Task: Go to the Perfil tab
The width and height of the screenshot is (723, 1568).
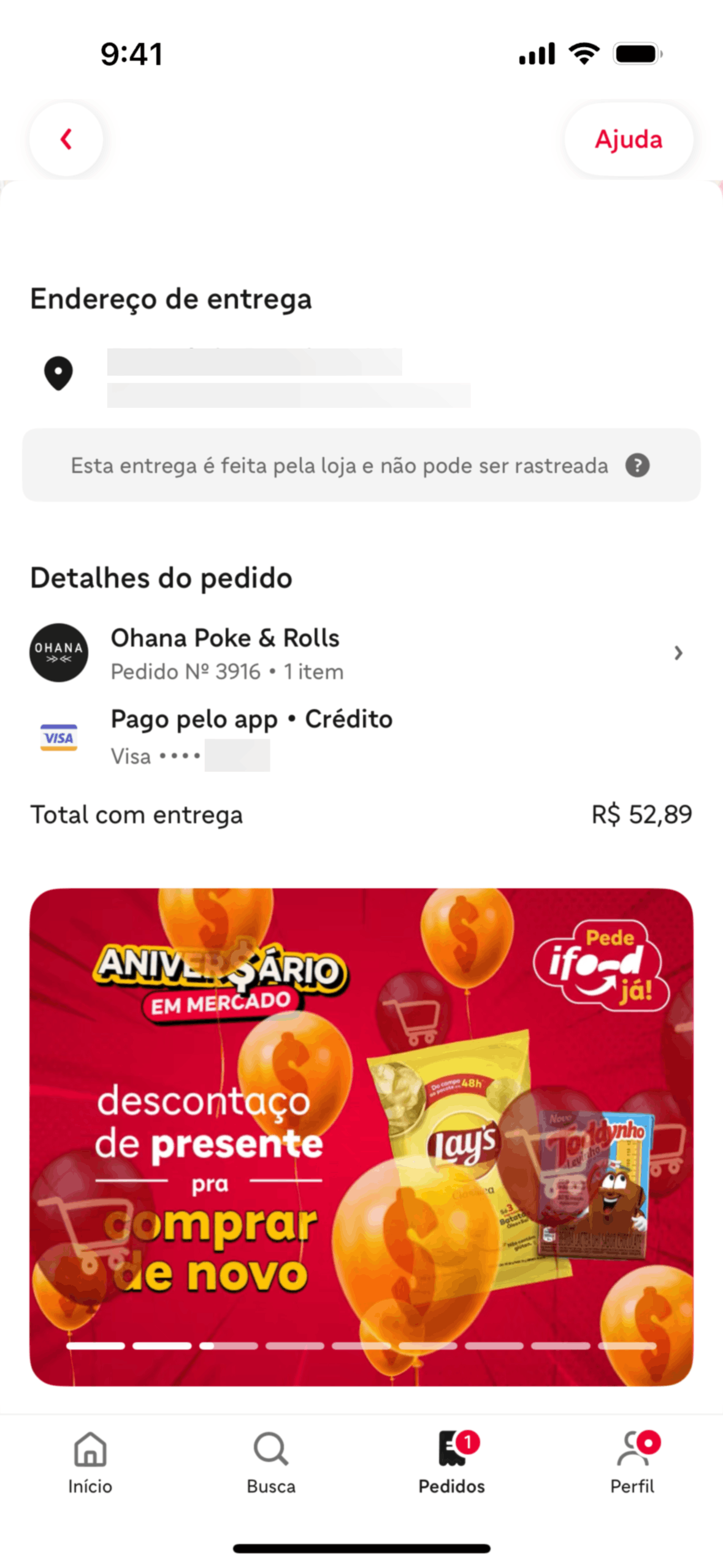Action: tap(632, 1463)
